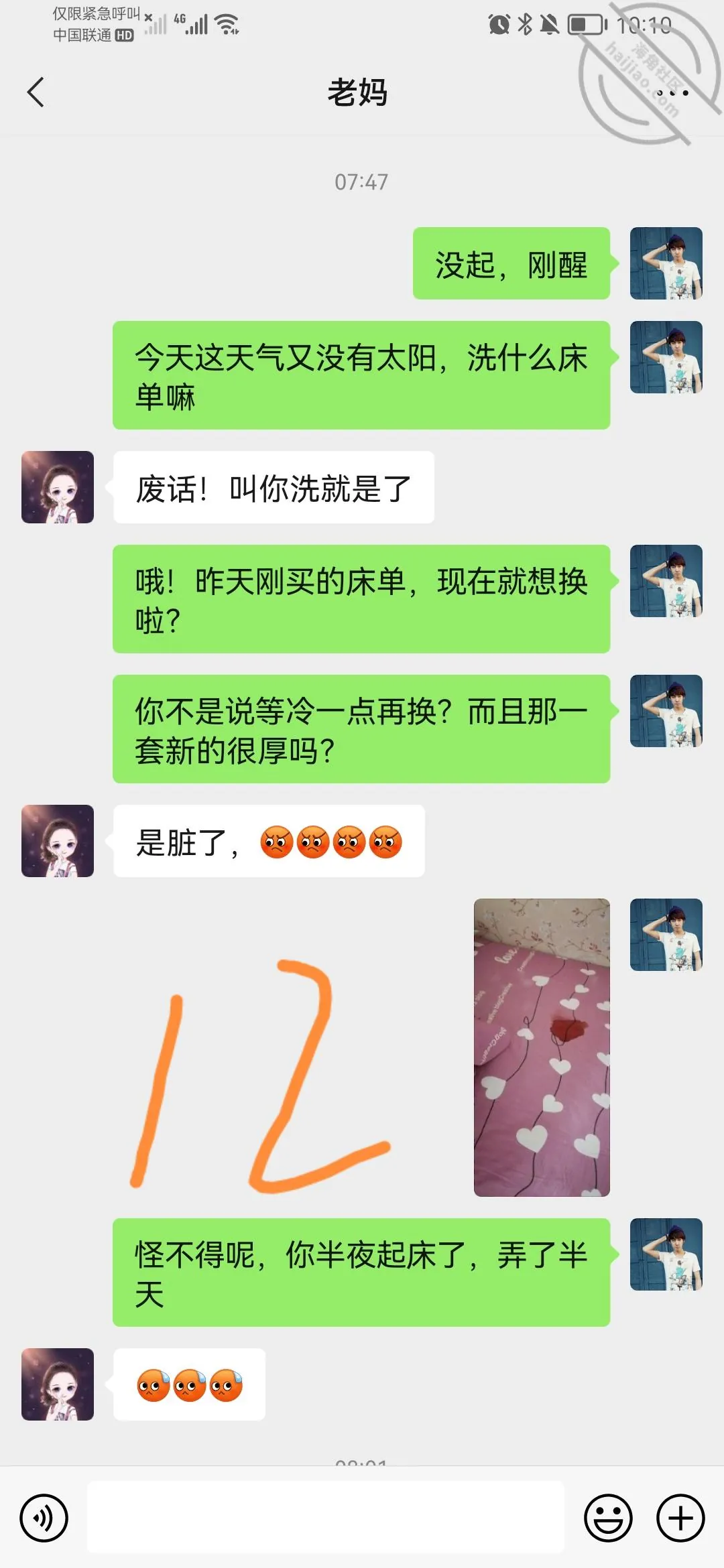Focus the message text field
Screen dimensions: 724x1568
326,1517
